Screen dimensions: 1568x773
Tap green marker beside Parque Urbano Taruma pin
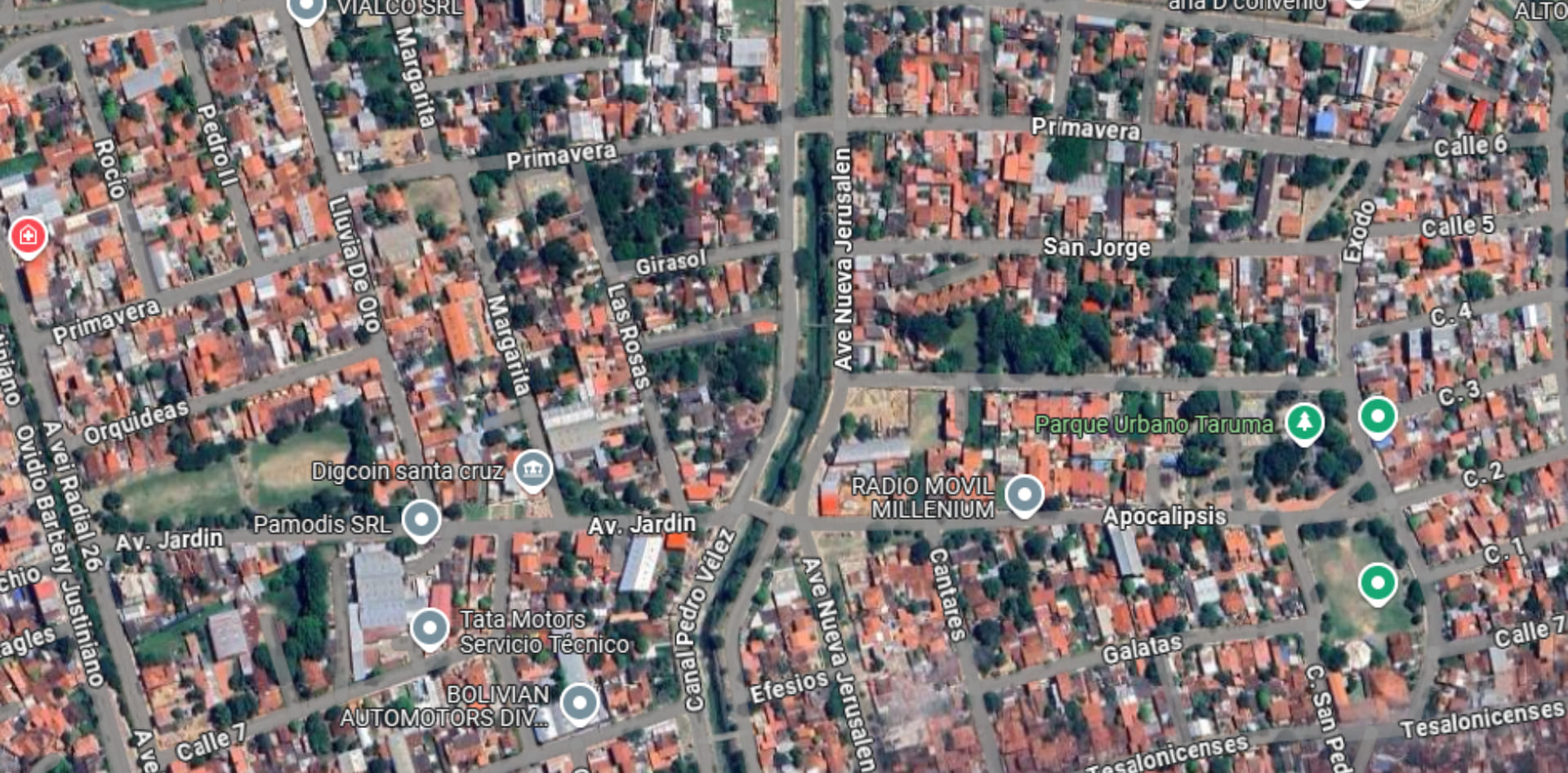pyautogui.click(x=1378, y=417)
